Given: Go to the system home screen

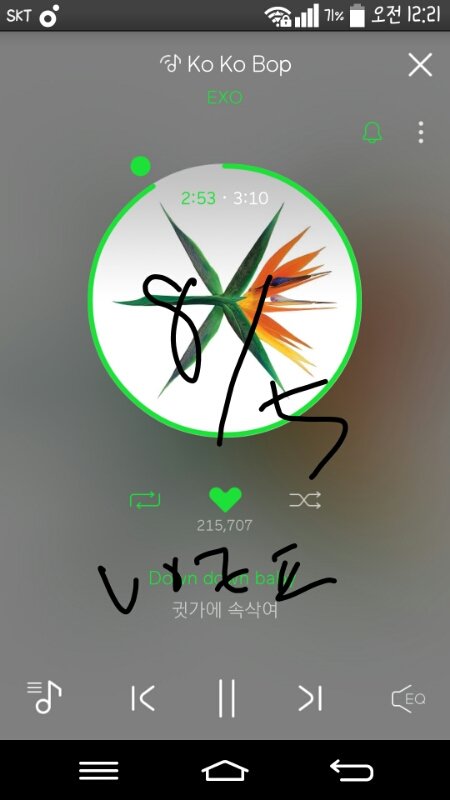Looking at the screenshot, I should [225, 770].
